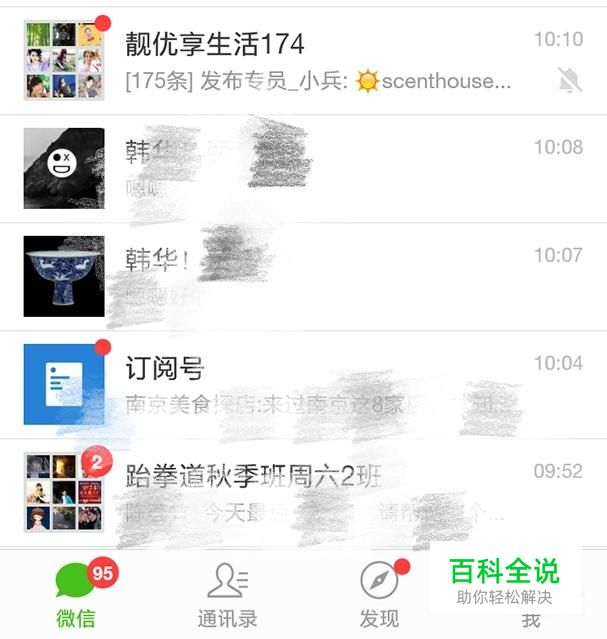607x639 pixels.
Task: Open the 靓优享生活174 group chat
Action: click(300, 61)
